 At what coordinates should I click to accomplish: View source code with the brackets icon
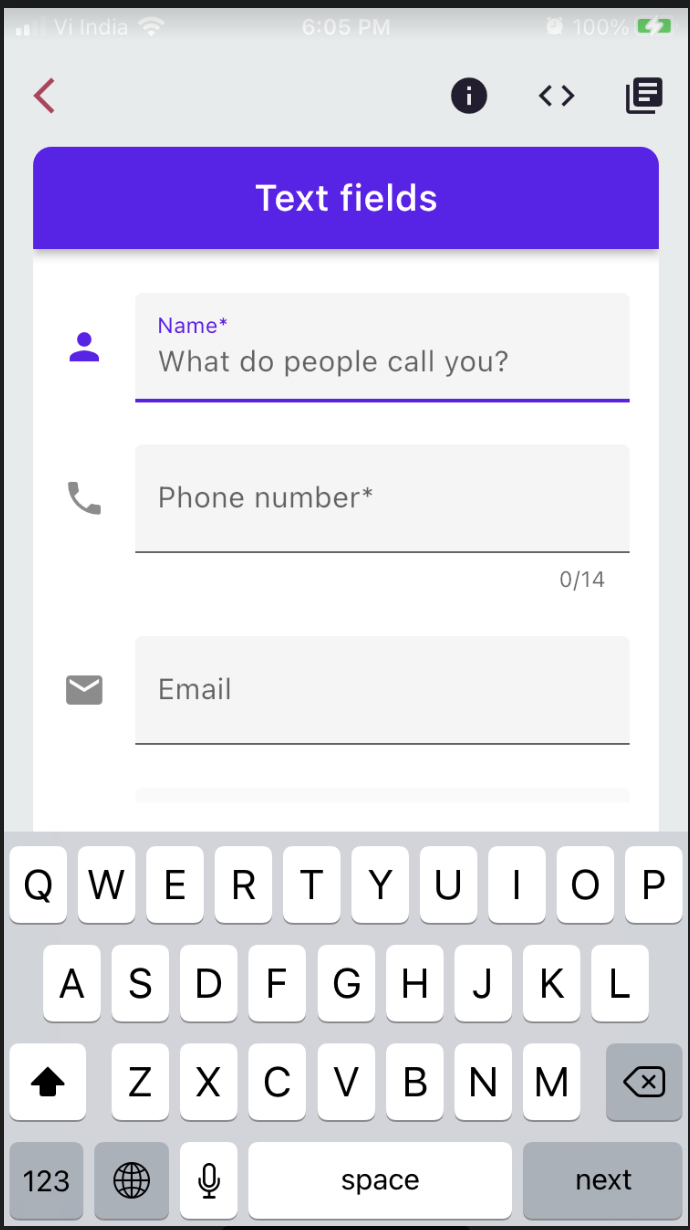pos(557,96)
